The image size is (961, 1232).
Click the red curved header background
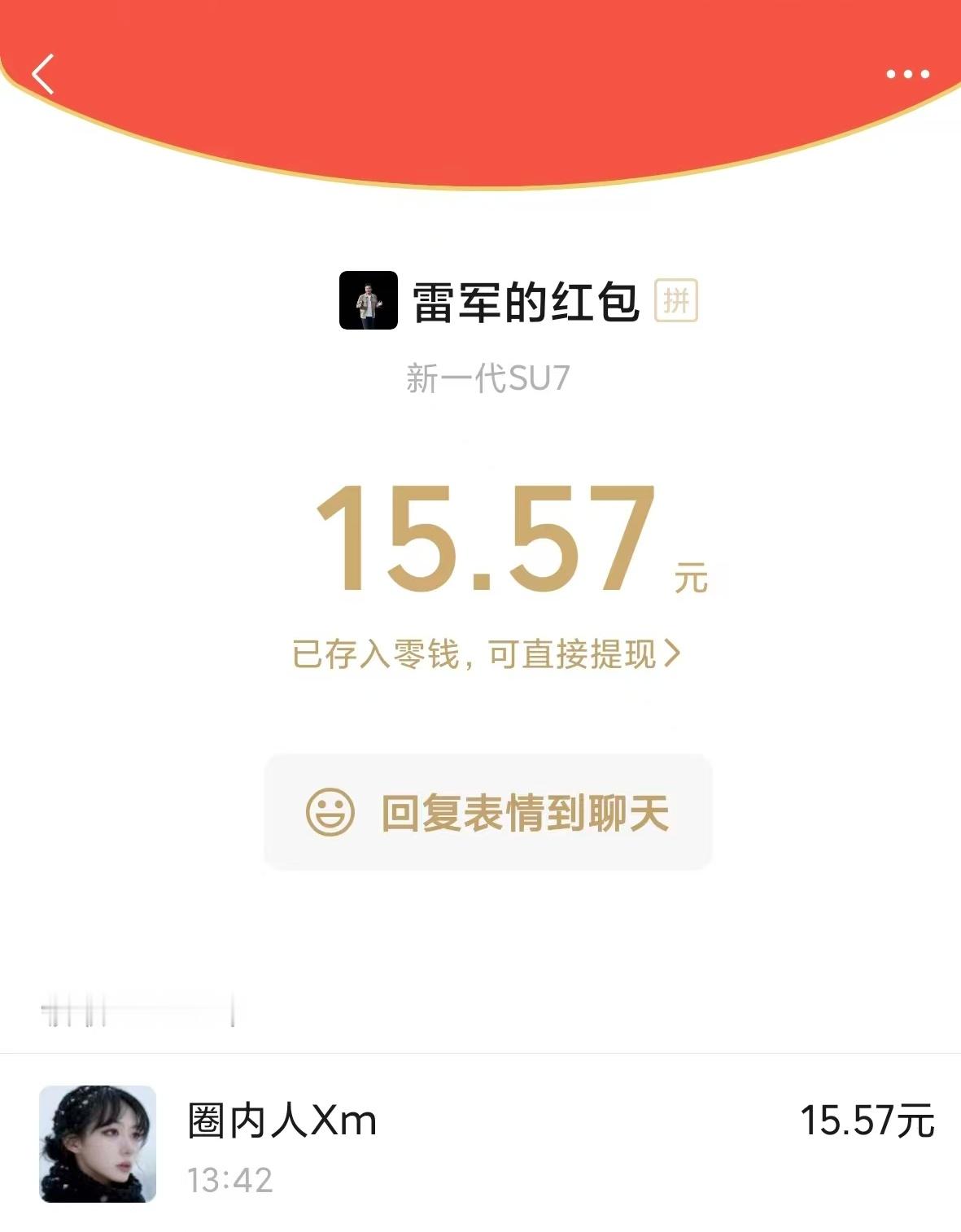[480, 41]
